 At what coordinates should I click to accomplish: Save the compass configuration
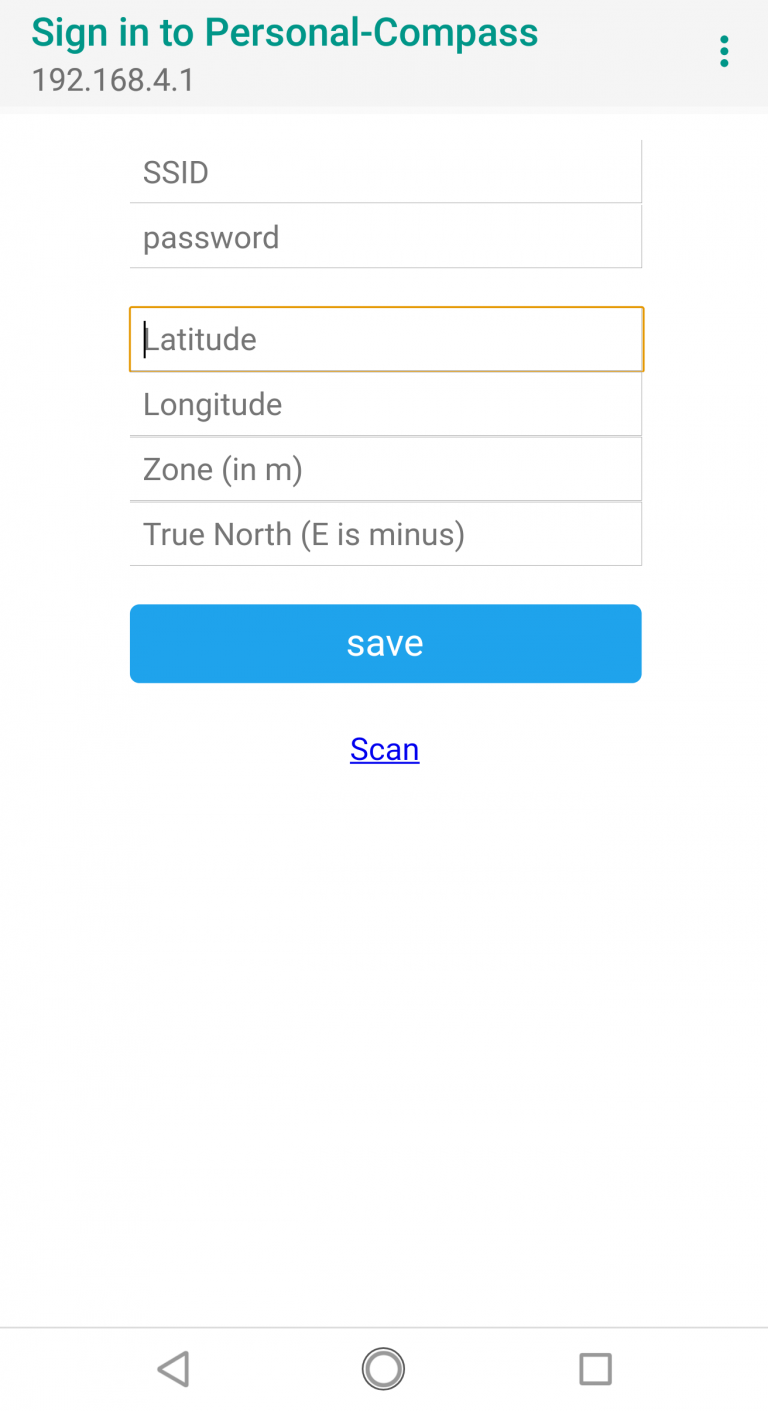(x=384, y=643)
